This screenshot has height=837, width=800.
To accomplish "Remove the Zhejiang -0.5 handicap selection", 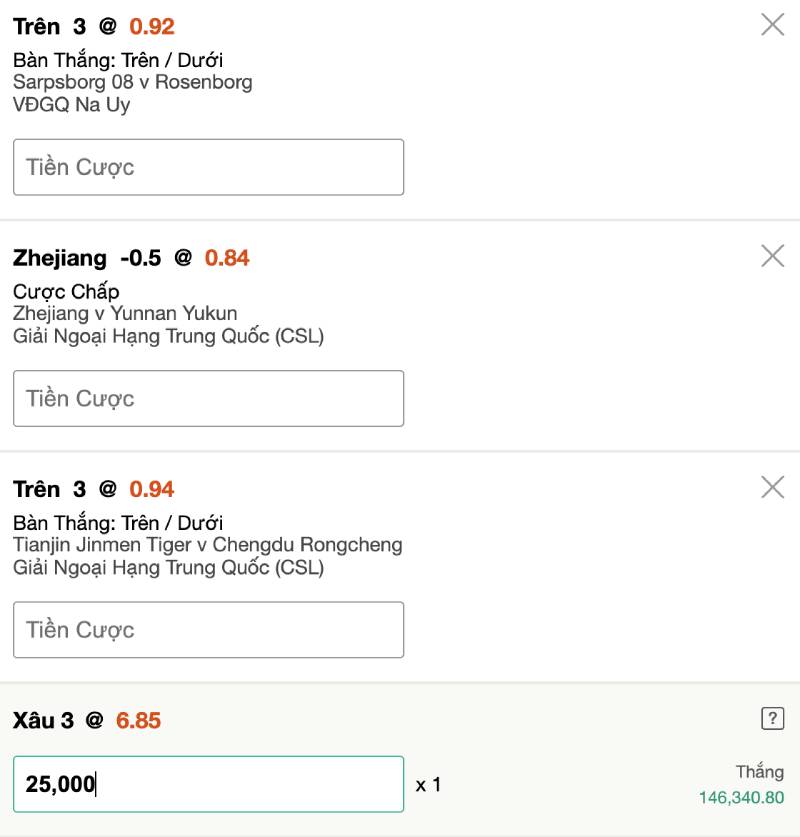I will (x=772, y=256).
